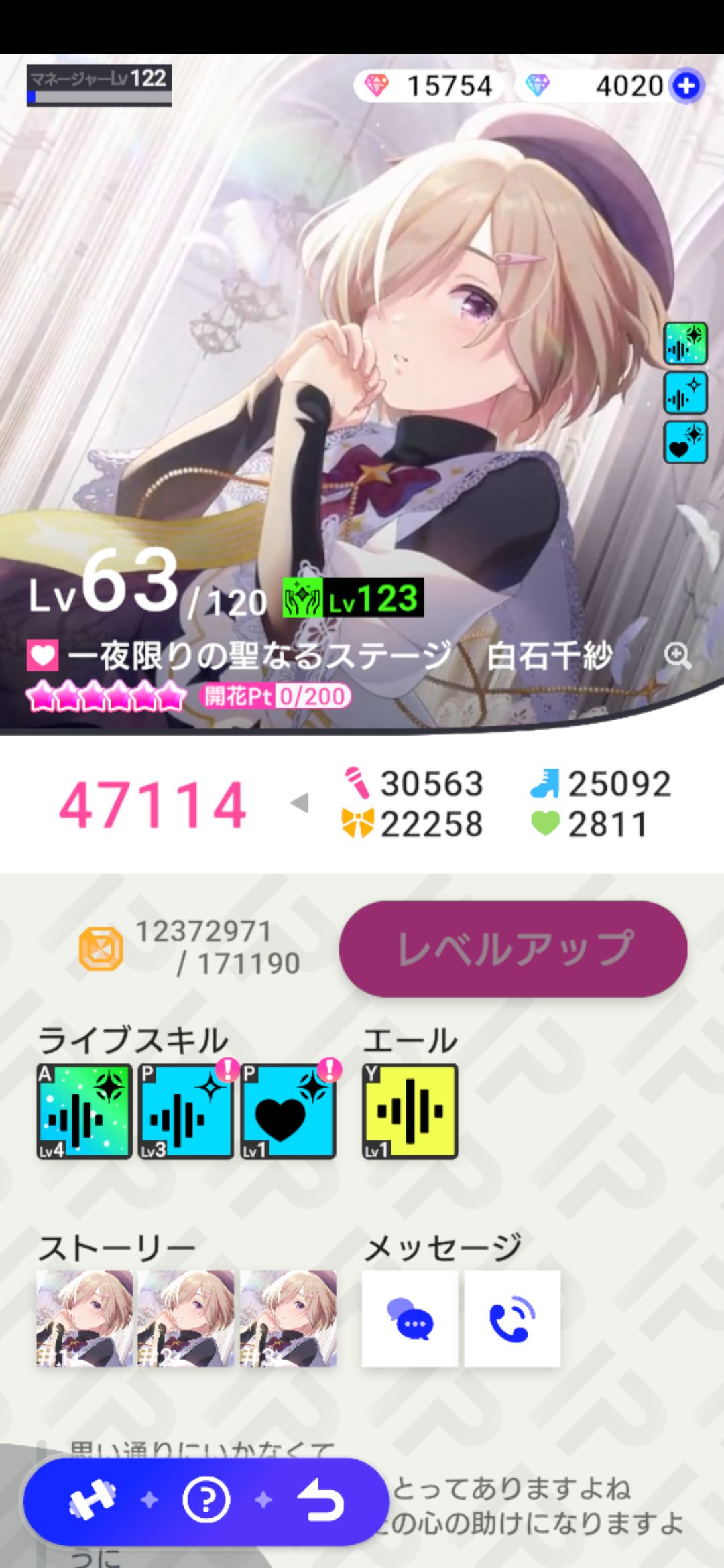This screenshot has width=724, height=1568.
Task: Open the help question mark
Action: click(x=206, y=1500)
